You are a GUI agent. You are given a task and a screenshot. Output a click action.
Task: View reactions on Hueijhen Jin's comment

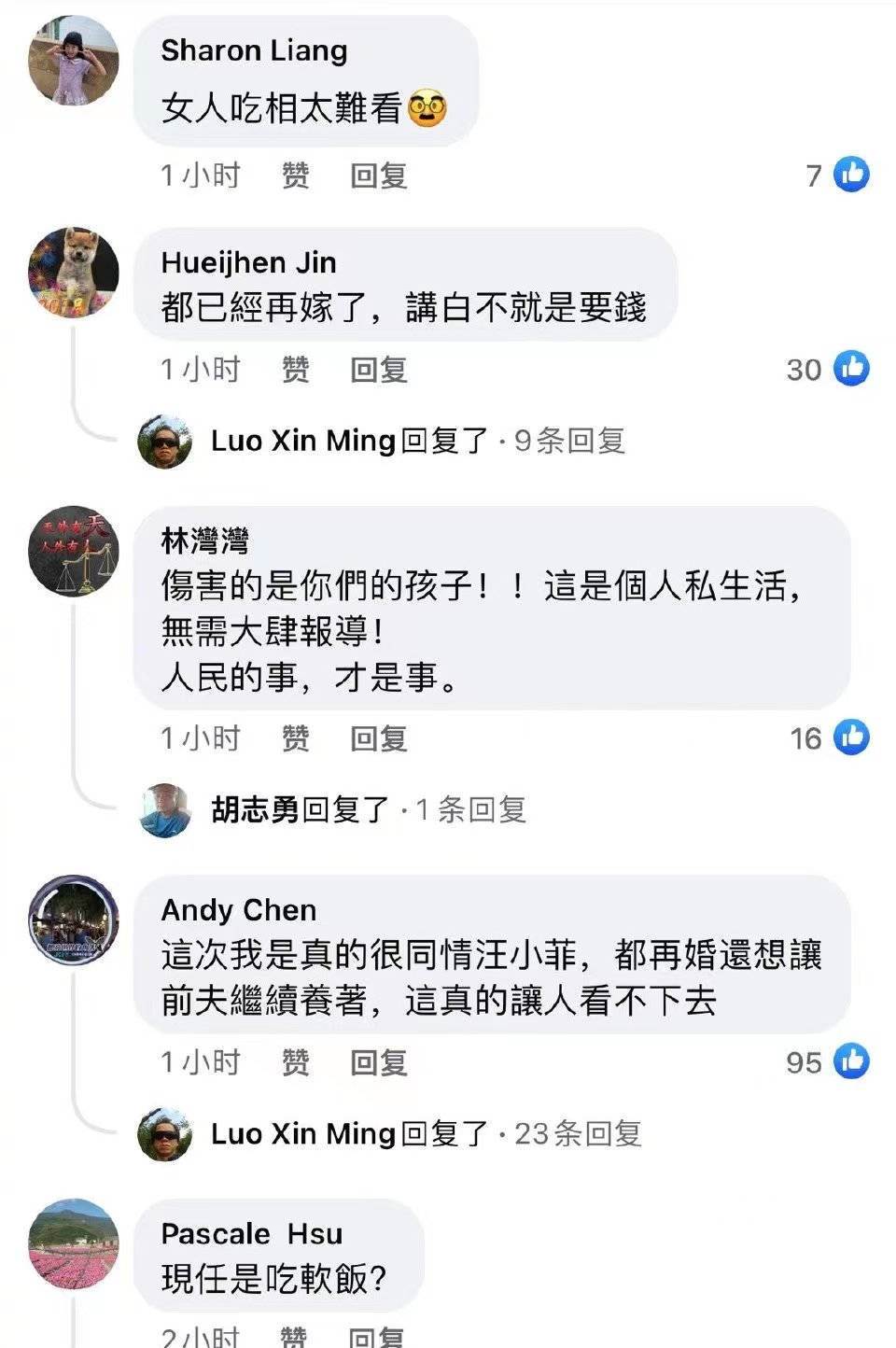click(829, 369)
